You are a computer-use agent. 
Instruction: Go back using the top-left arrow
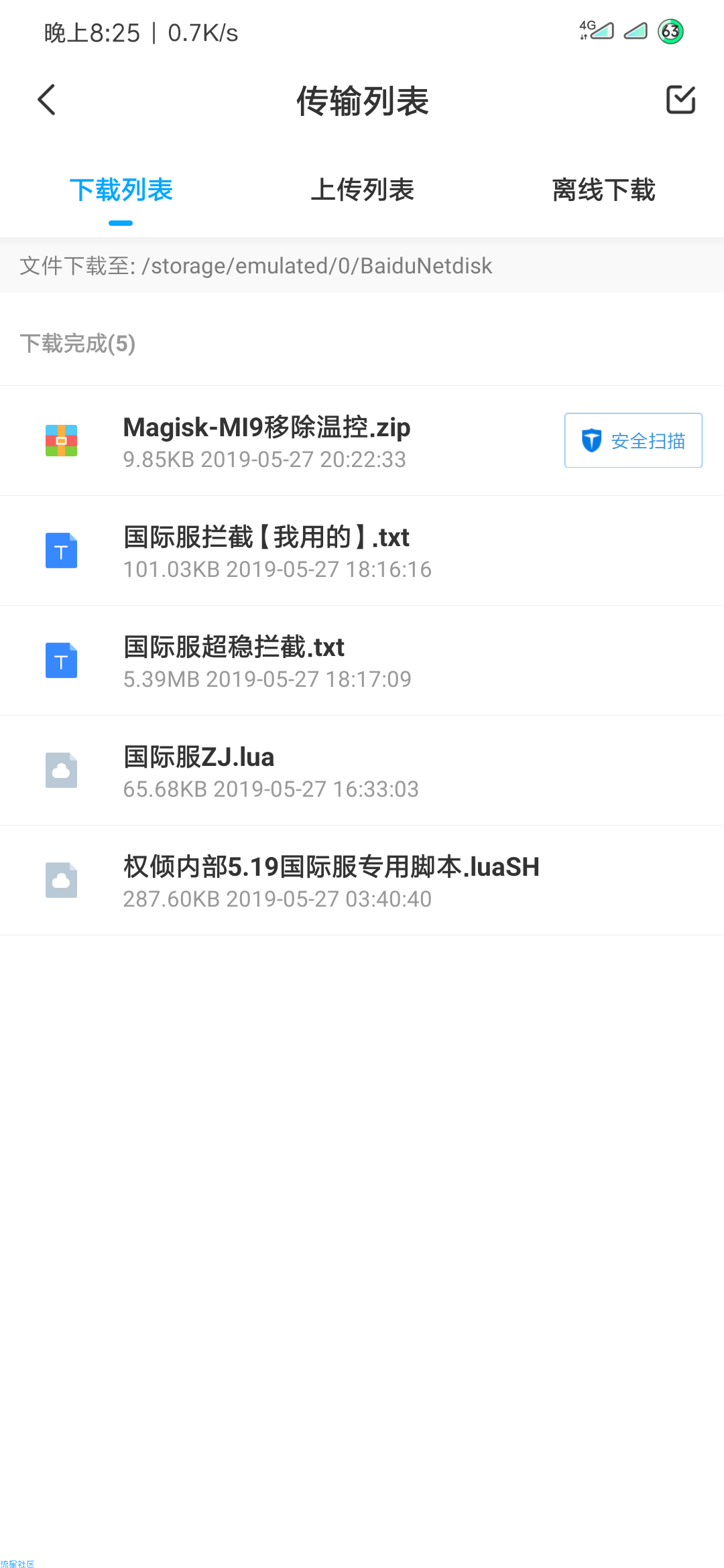coord(46,101)
